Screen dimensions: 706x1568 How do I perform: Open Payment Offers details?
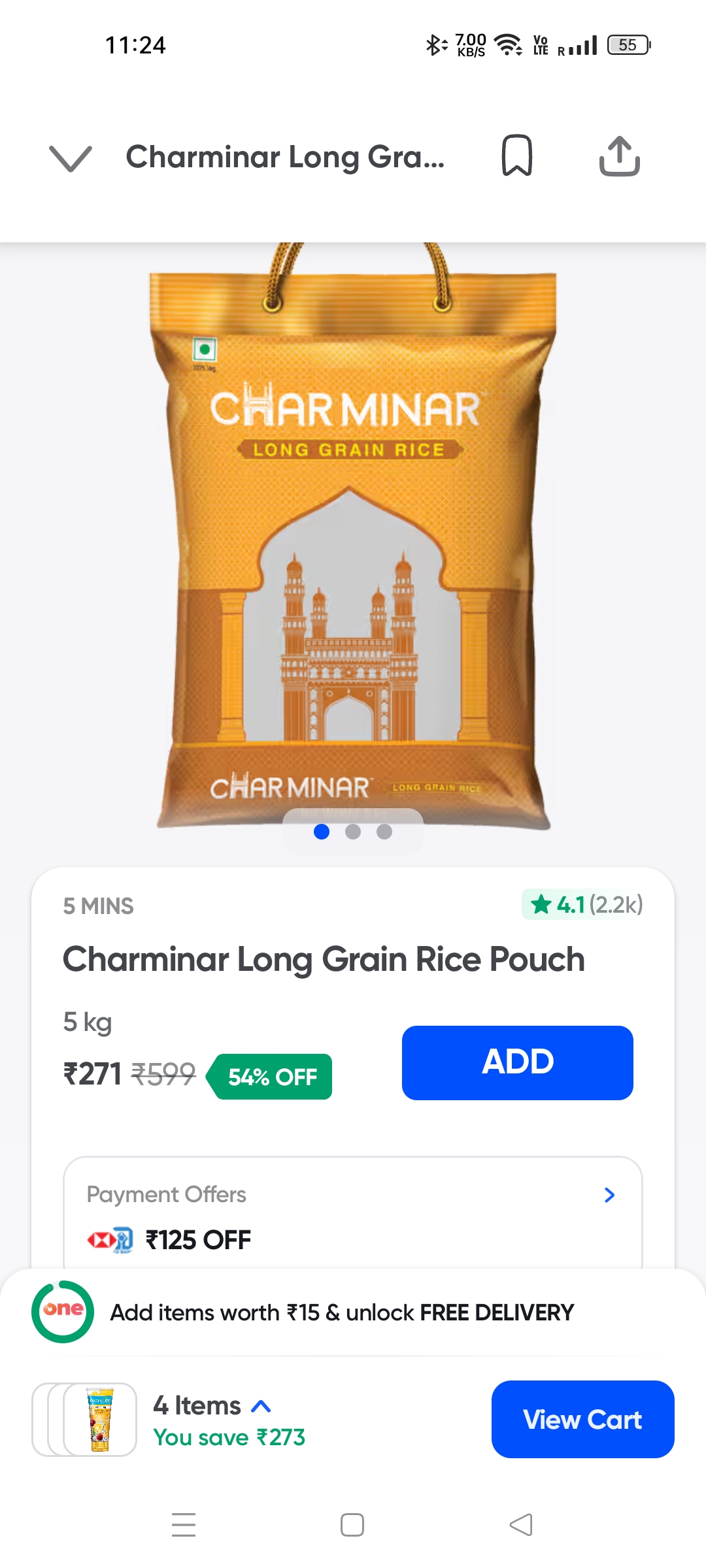coord(609,1195)
